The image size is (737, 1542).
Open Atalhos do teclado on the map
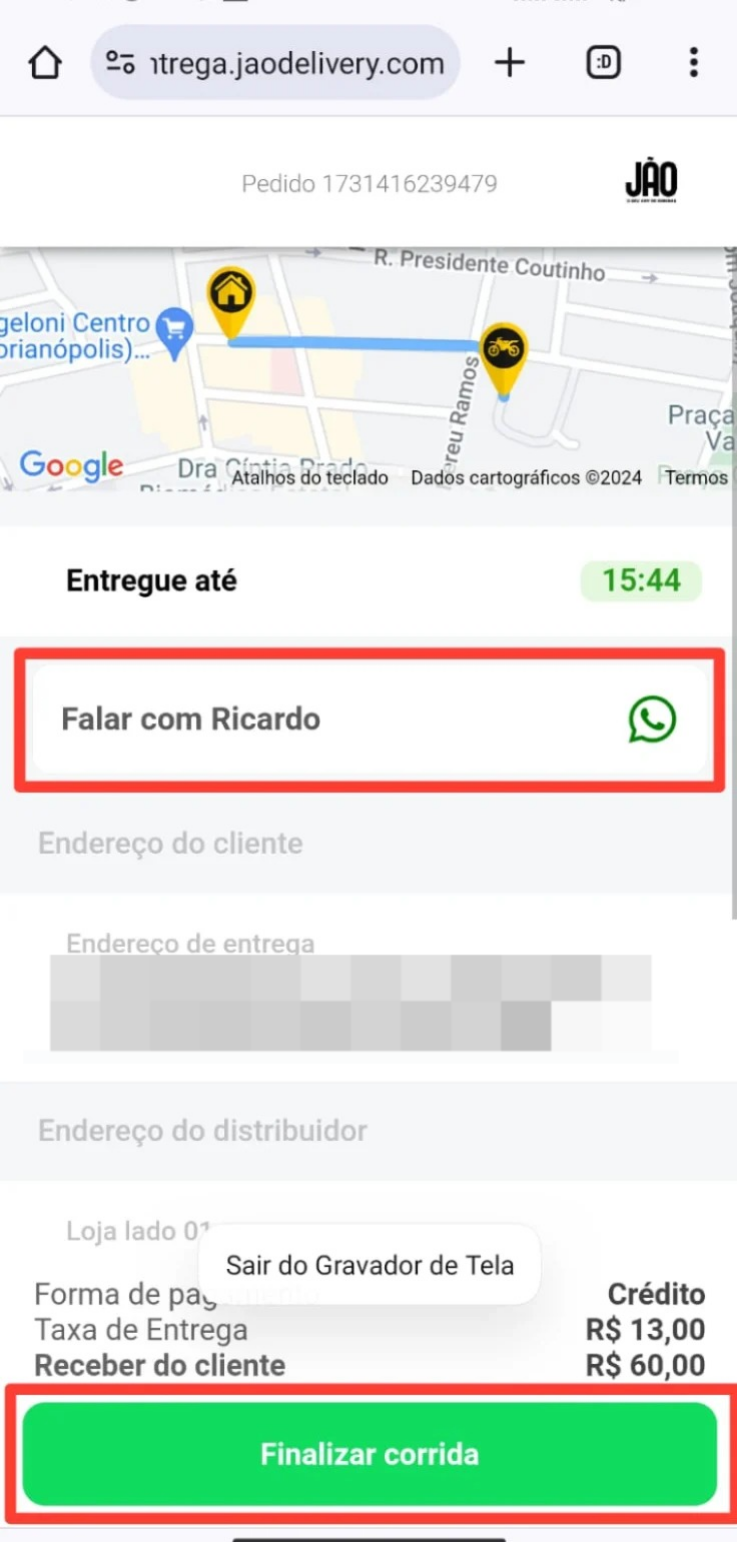click(x=310, y=477)
